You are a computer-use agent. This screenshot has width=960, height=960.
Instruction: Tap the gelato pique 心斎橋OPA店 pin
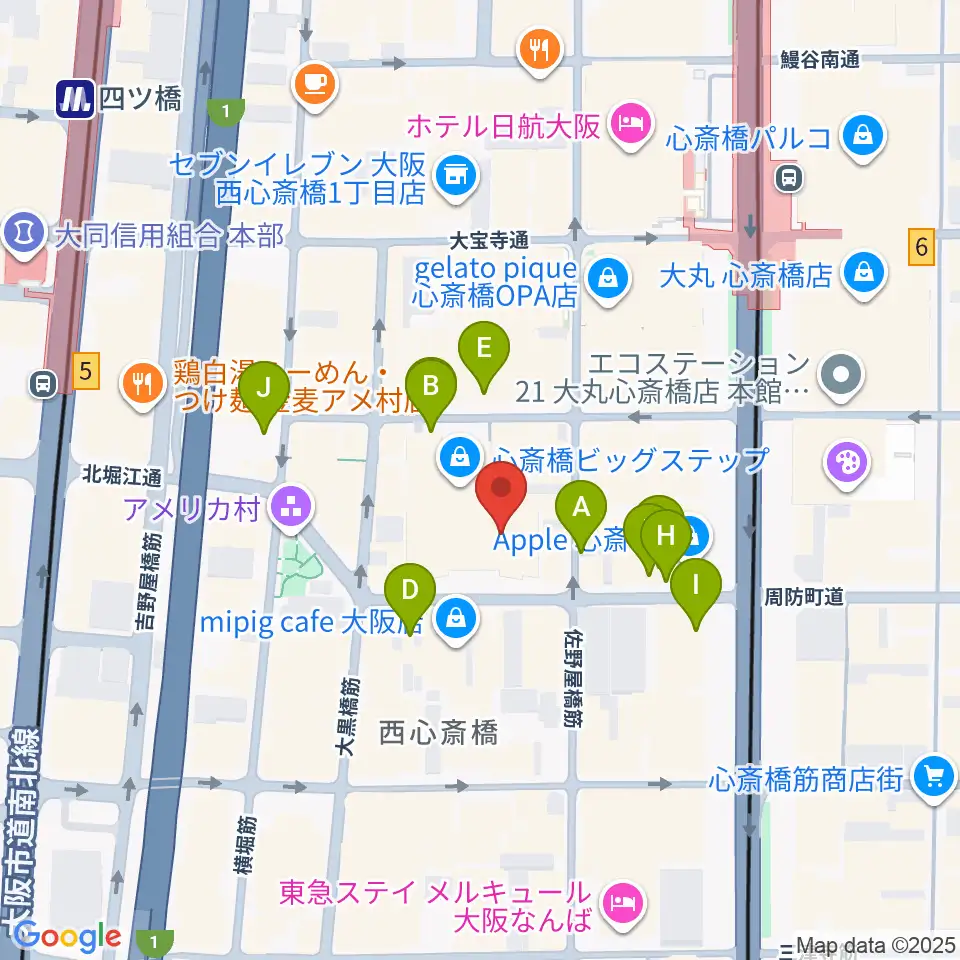pos(607,279)
